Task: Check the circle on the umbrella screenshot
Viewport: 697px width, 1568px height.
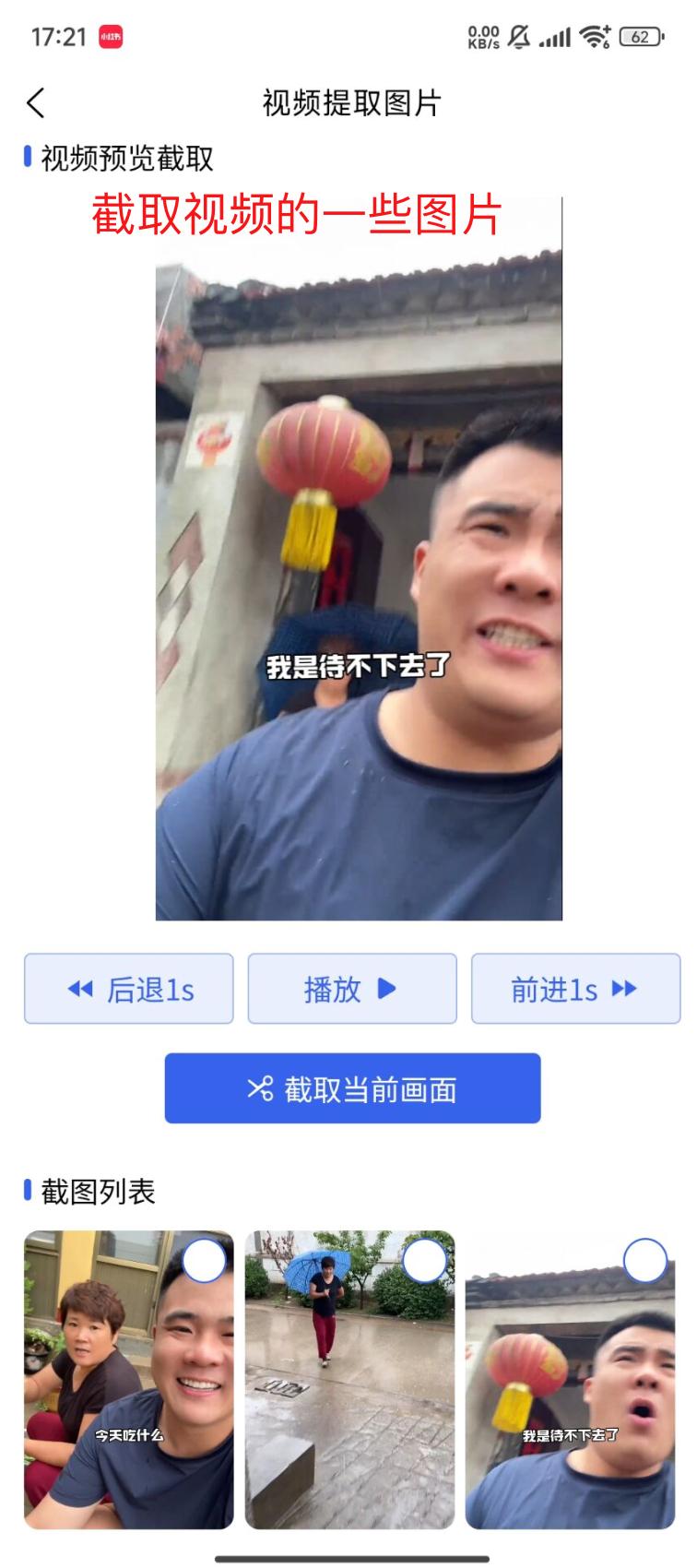Action: pyautogui.click(x=425, y=1260)
